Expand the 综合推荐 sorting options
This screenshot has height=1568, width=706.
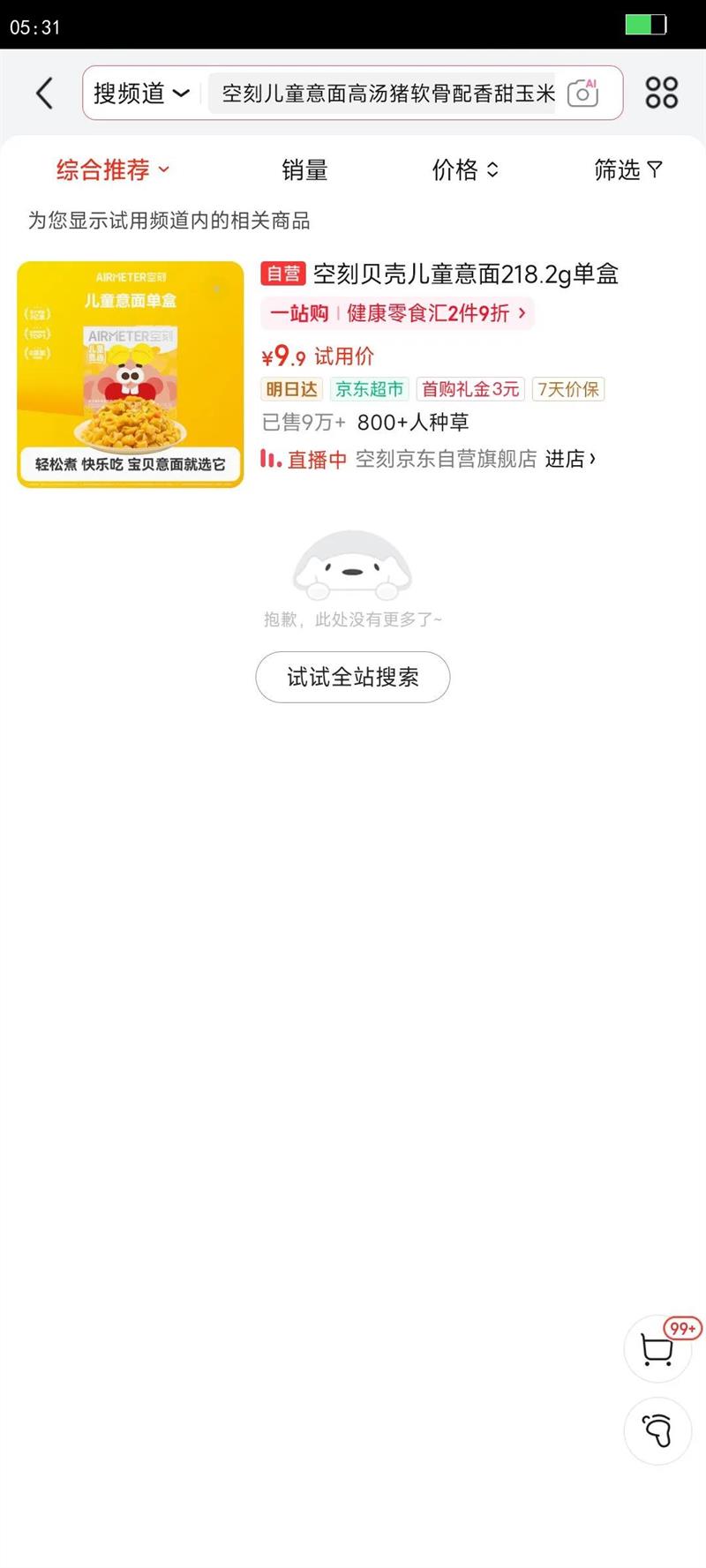[111, 169]
